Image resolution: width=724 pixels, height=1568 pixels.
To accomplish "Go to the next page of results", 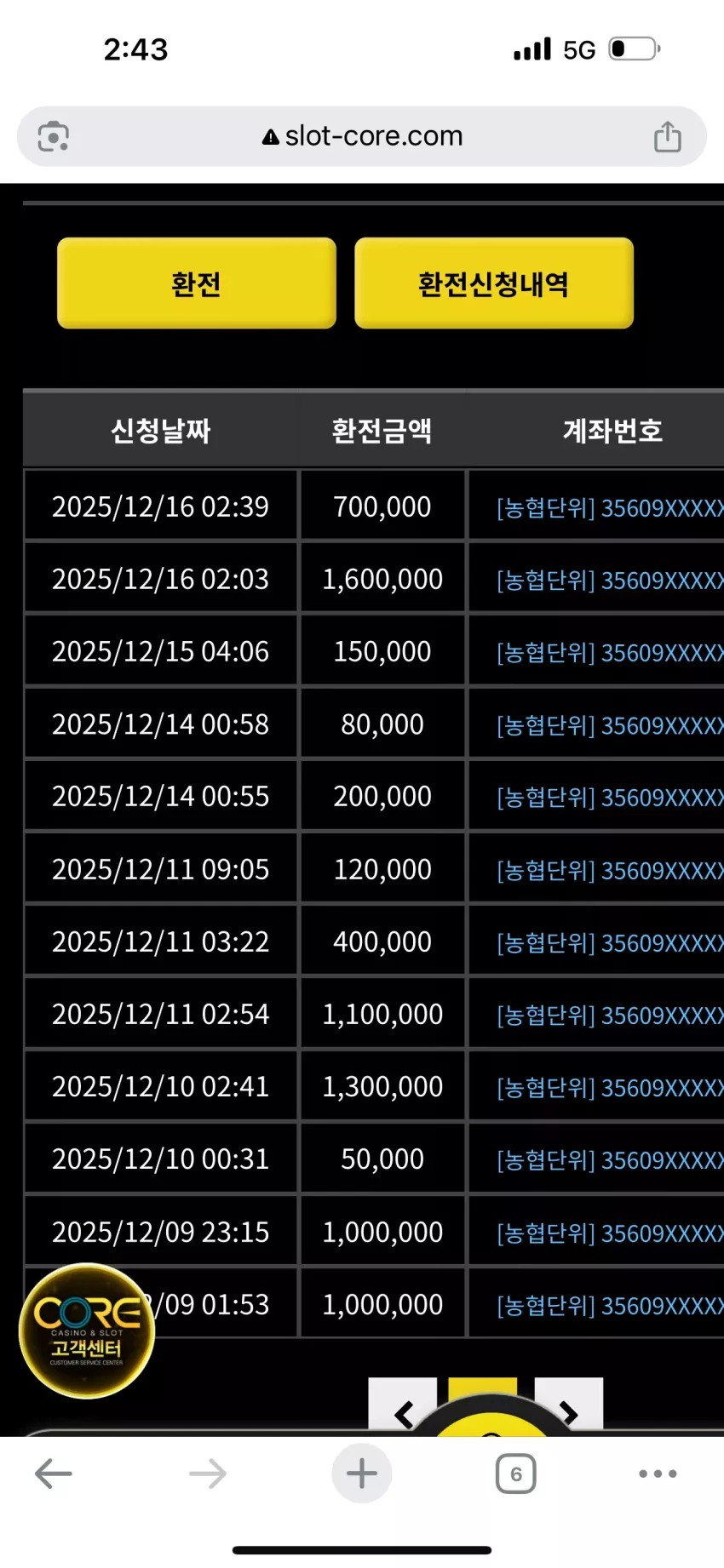I will (569, 1407).
